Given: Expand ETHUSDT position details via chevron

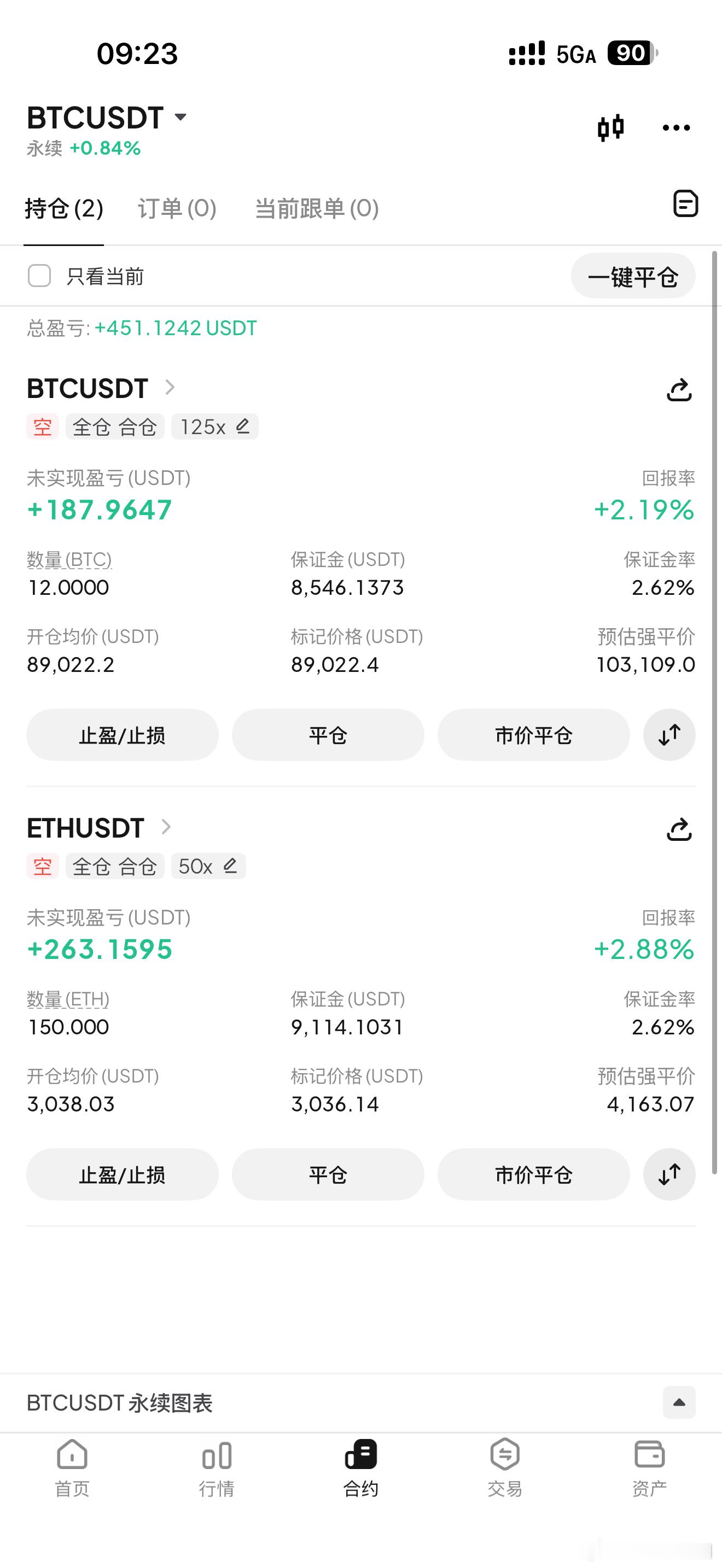Looking at the screenshot, I should coord(166,828).
